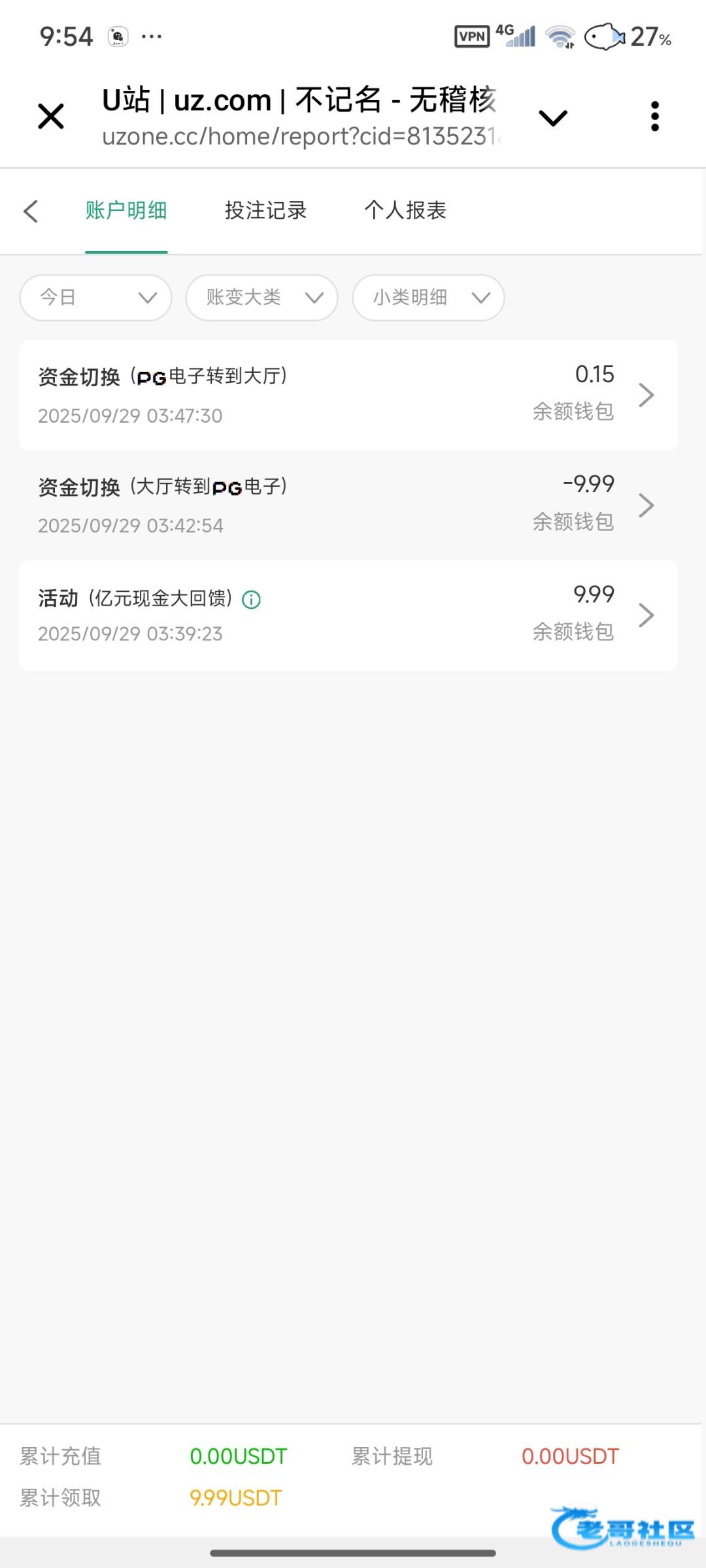Open the browser overflow menu
The image size is (706, 1568).
click(655, 117)
